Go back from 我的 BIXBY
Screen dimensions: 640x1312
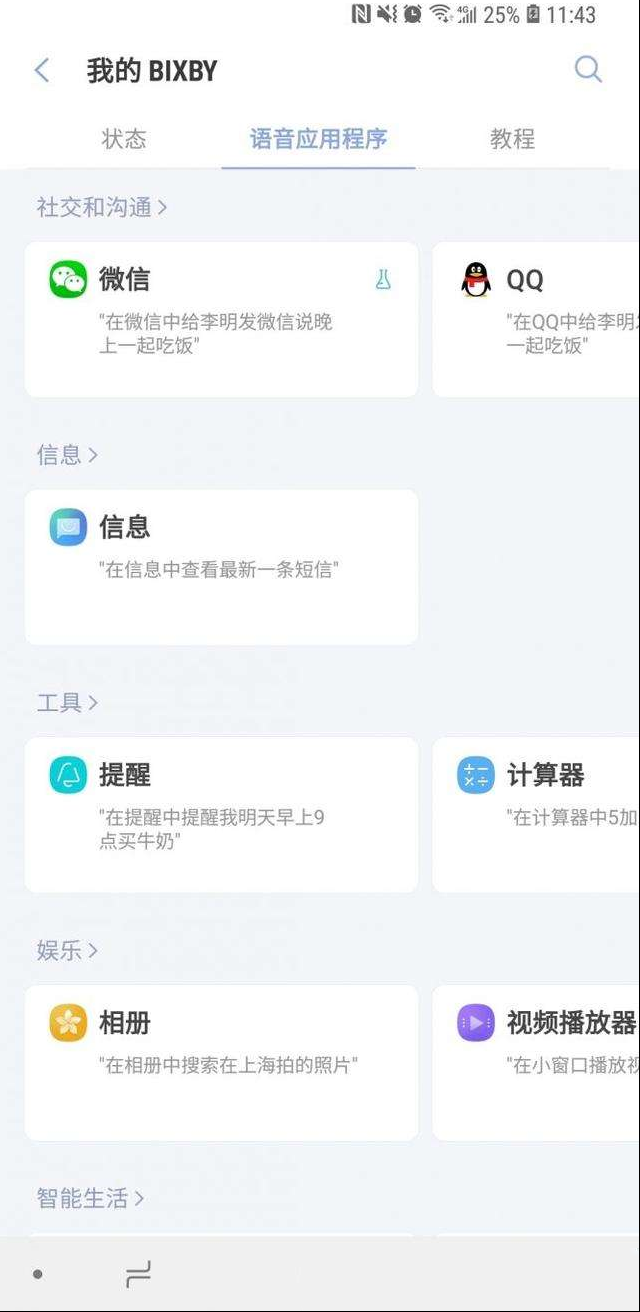[42, 70]
